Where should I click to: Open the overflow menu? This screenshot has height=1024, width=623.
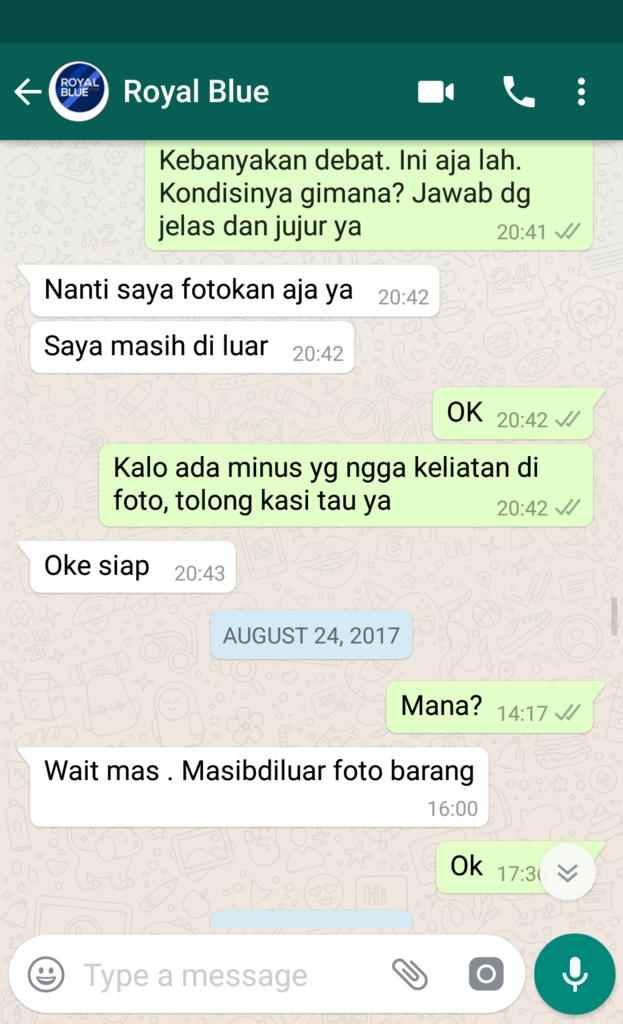point(581,92)
